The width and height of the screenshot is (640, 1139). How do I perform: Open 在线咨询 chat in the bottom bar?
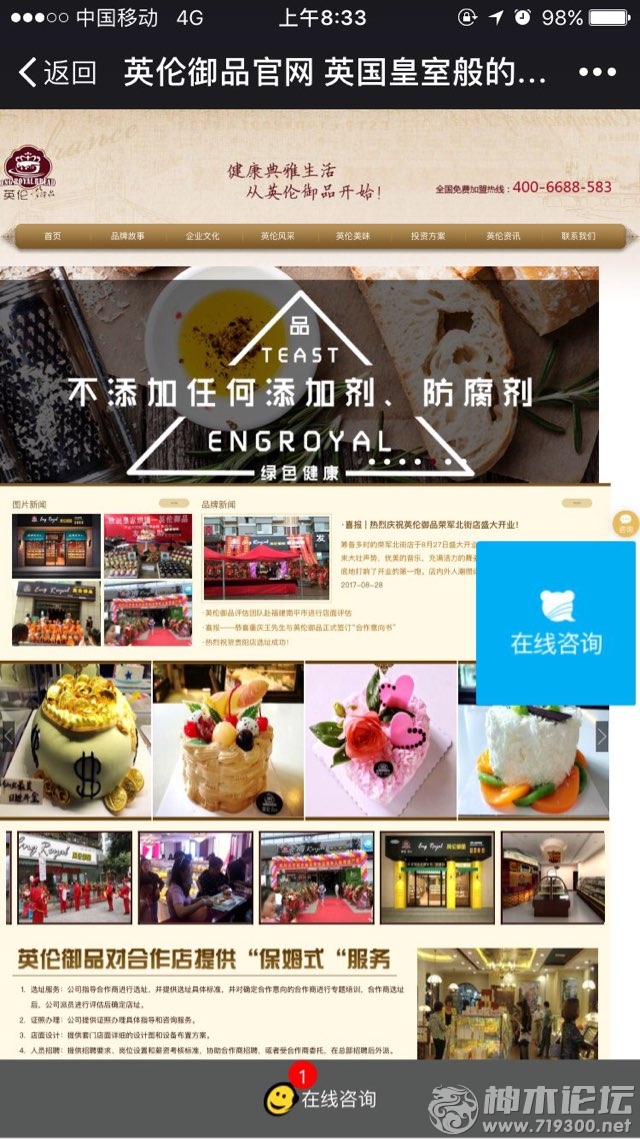(320, 1099)
